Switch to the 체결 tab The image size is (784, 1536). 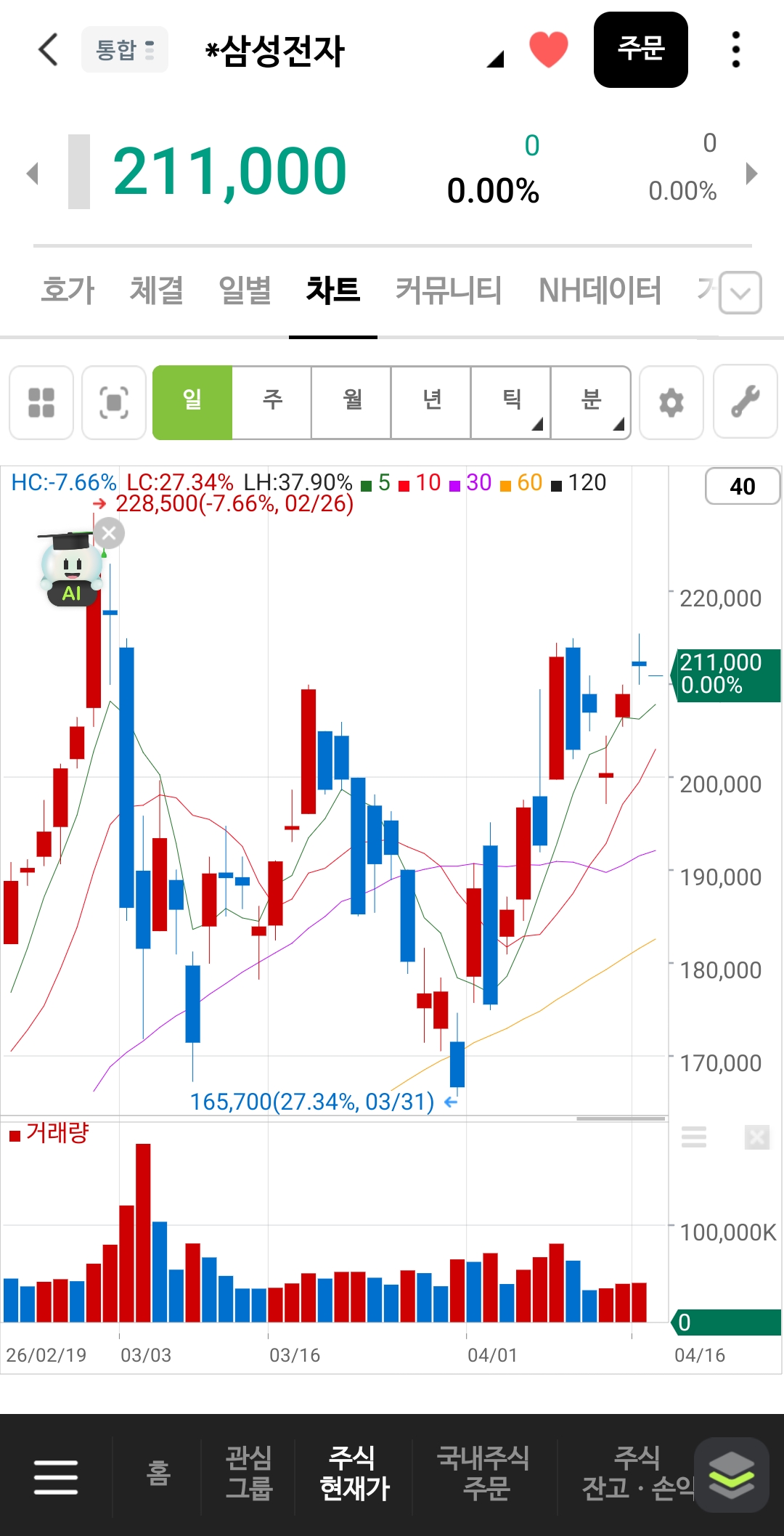[x=156, y=290]
